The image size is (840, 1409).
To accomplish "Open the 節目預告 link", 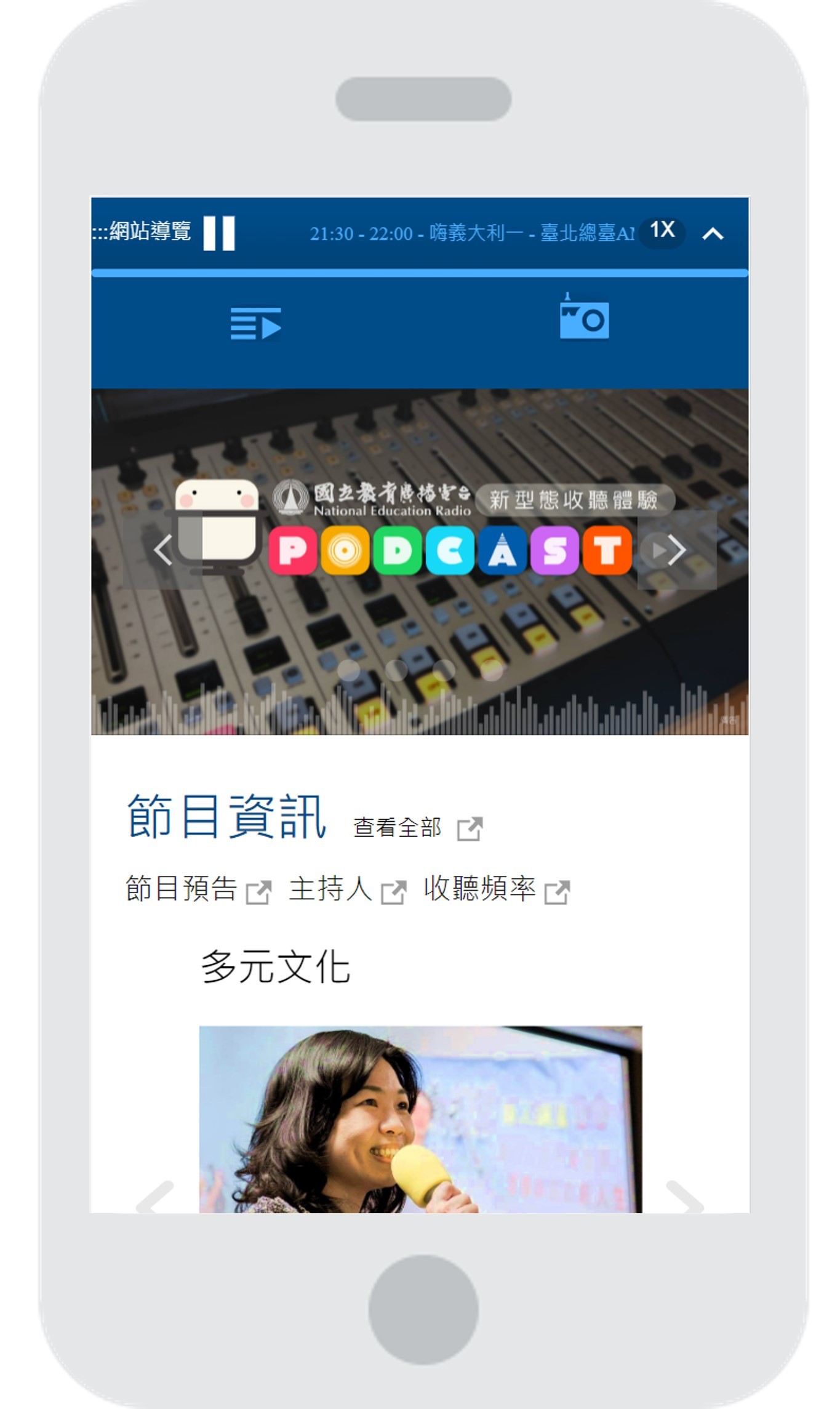I will [x=198, y=890].
